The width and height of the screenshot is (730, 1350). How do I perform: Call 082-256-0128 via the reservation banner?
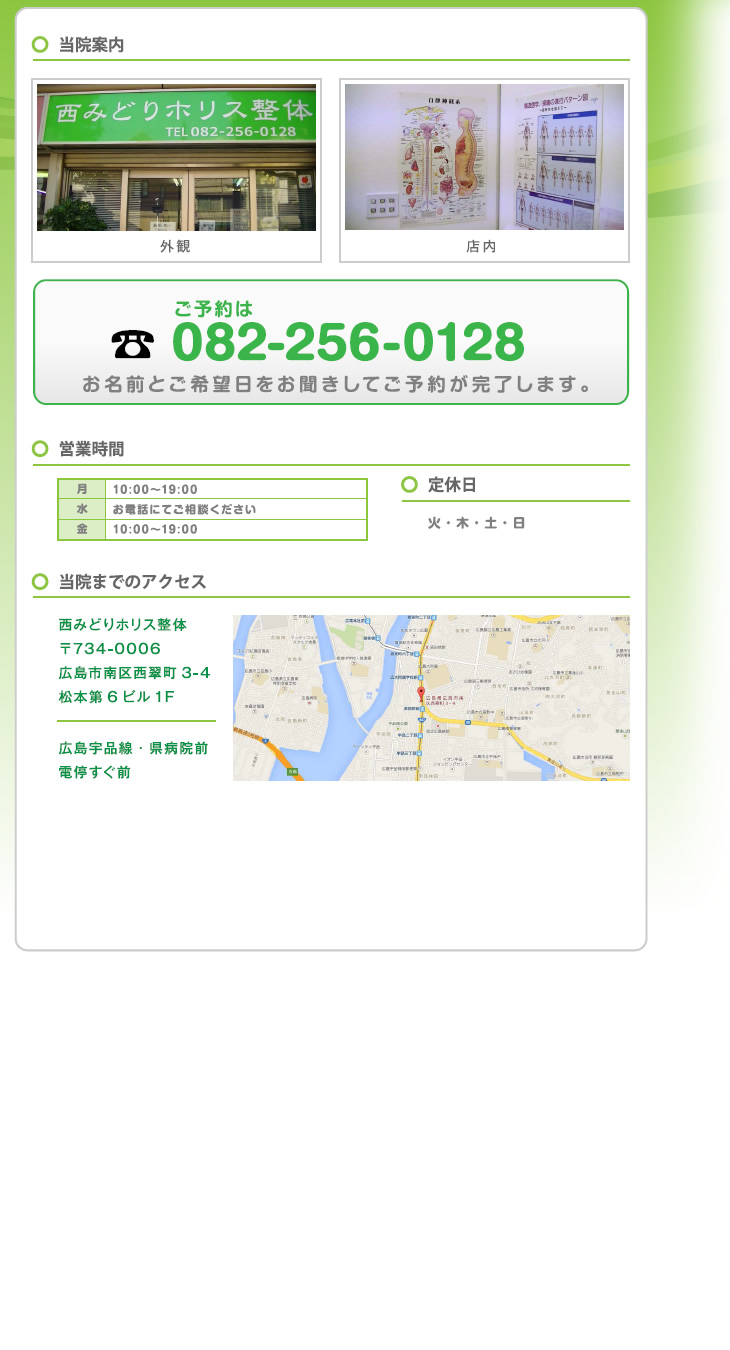(x=331, y=343)
